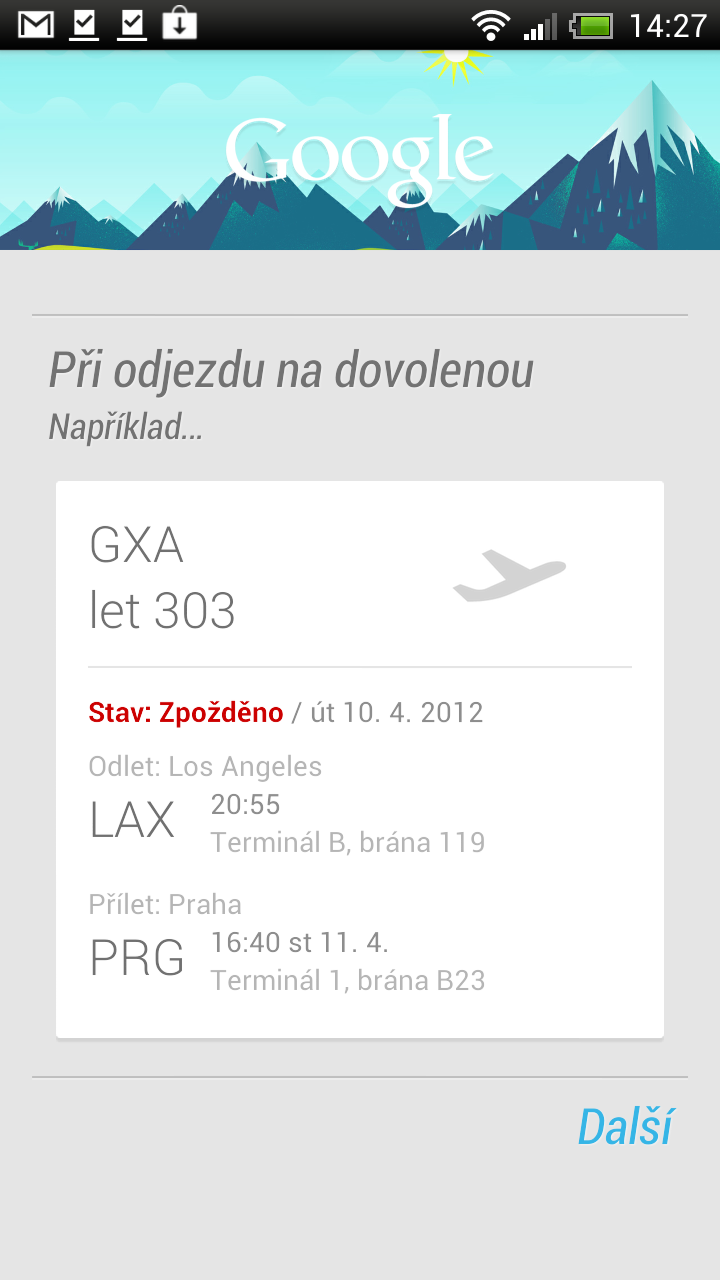Tap the Odlet: Los Angeles label

click(x=205, y=766)
